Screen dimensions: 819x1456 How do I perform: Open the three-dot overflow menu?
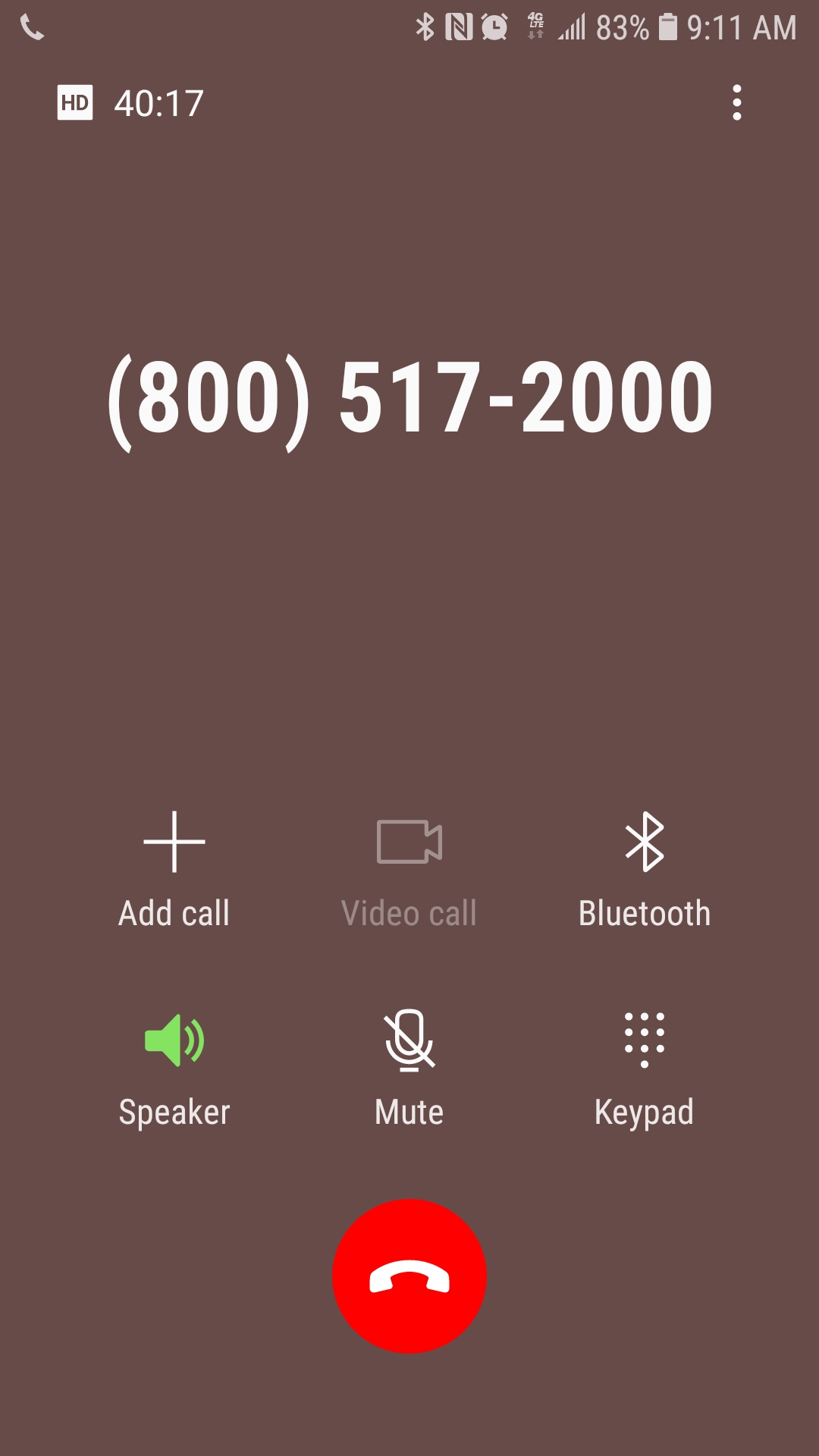(736, 102)
